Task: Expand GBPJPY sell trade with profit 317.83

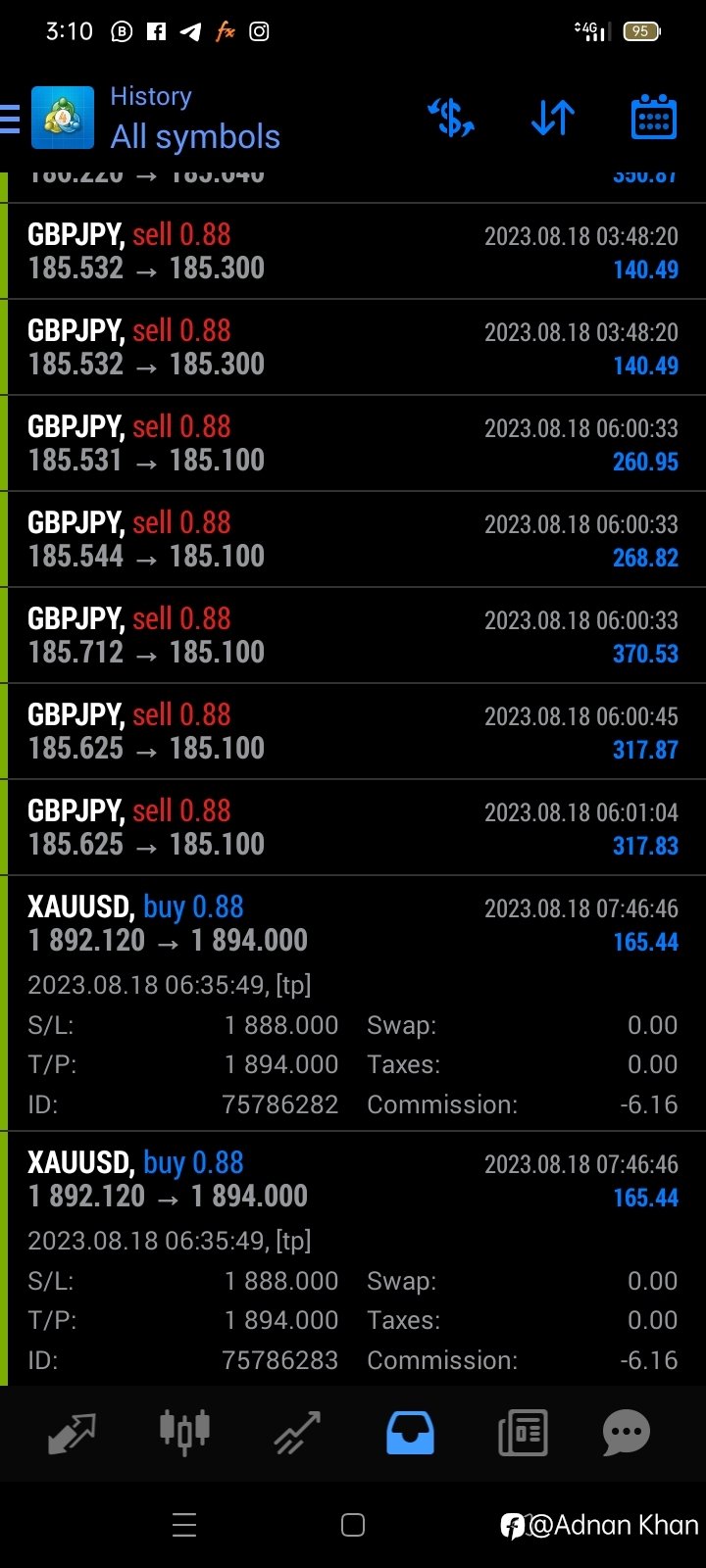Action: (353, 827)
